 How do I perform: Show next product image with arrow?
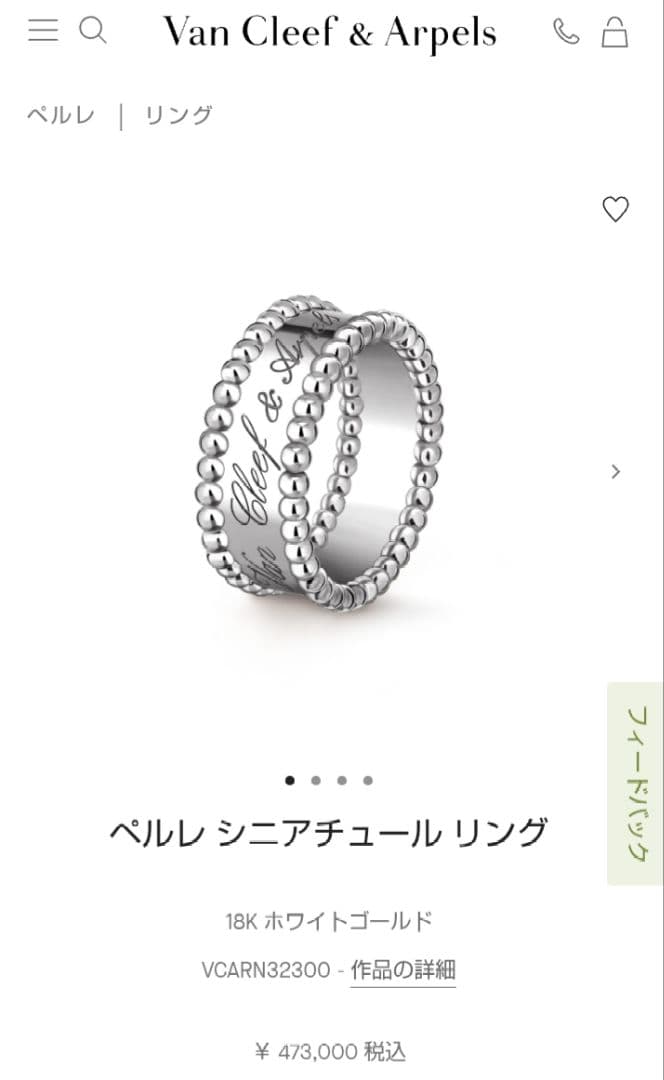click(x=615, y=472)
